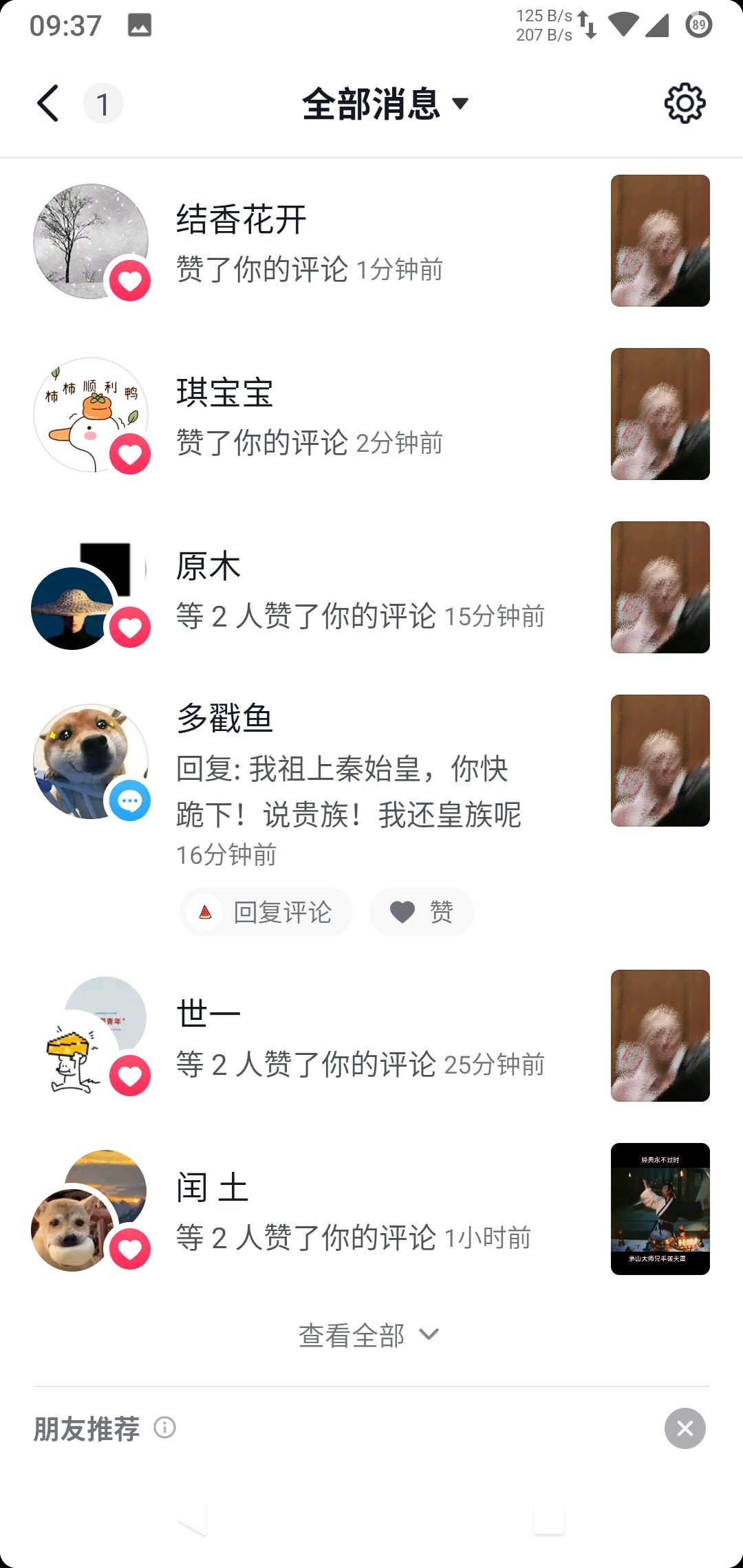
Task: View 多戳鱼's profile avatar
Action: (91, 761)
